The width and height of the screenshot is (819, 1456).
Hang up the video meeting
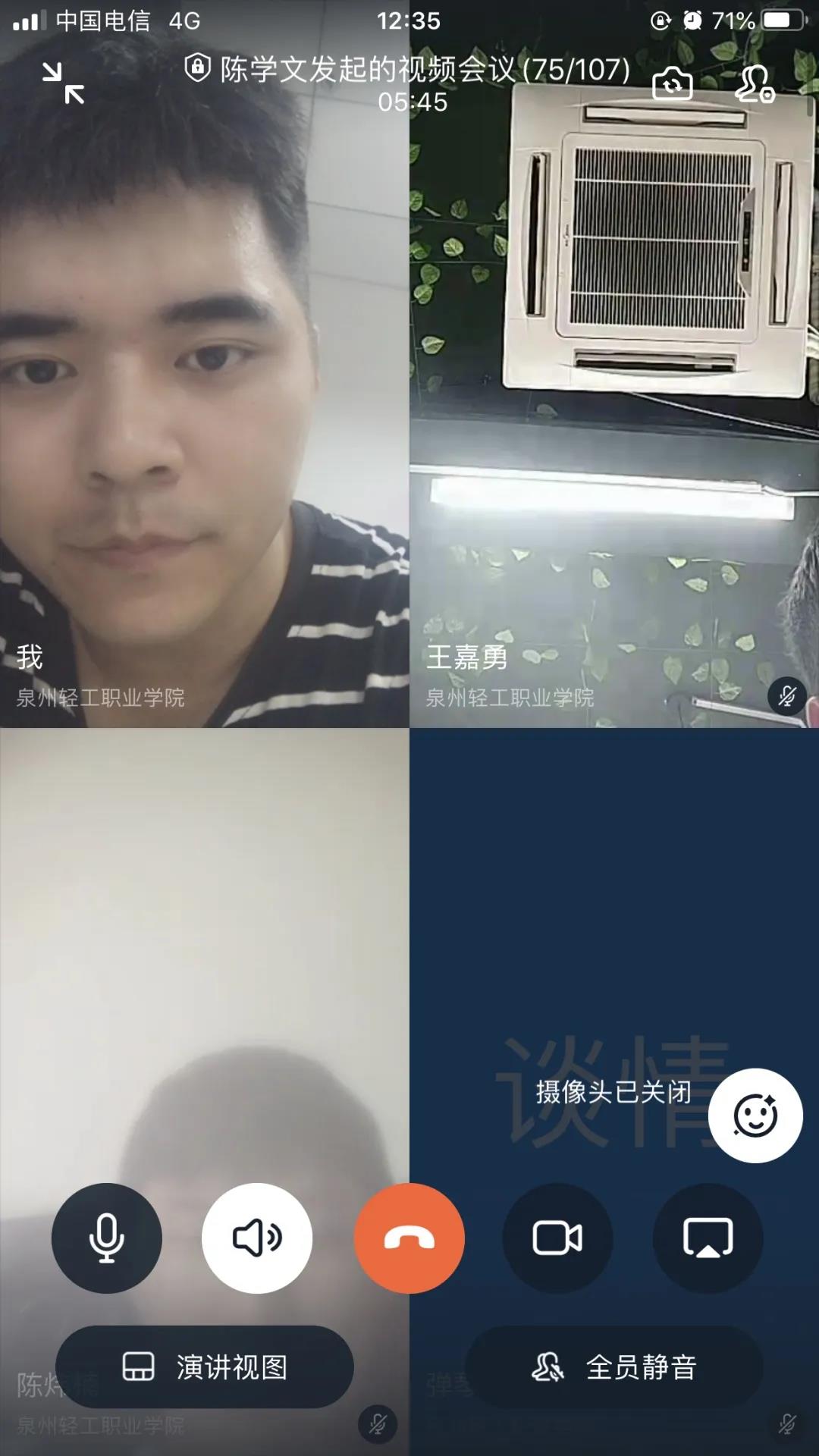click(409, 1238)
